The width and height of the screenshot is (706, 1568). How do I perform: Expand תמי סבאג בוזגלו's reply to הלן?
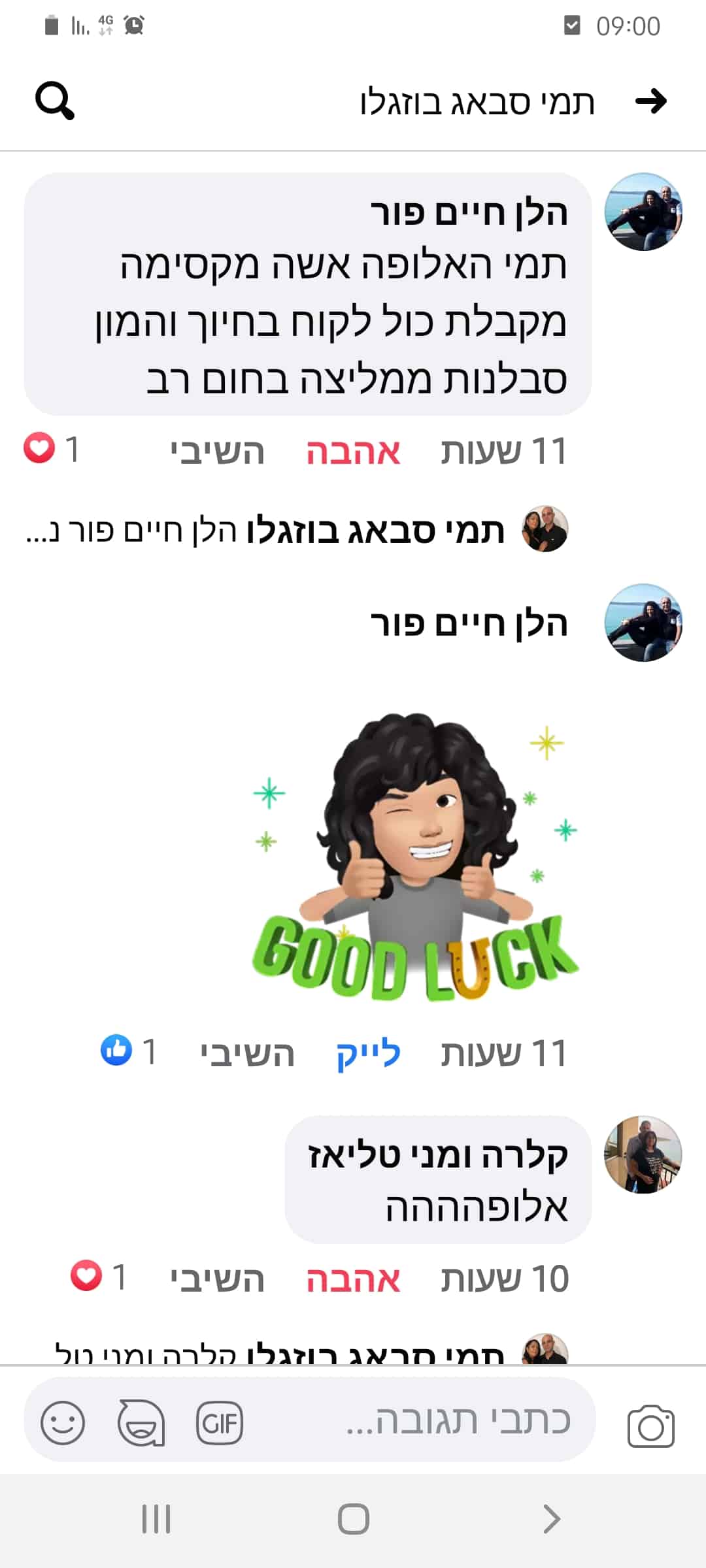[x=297, y=530]
